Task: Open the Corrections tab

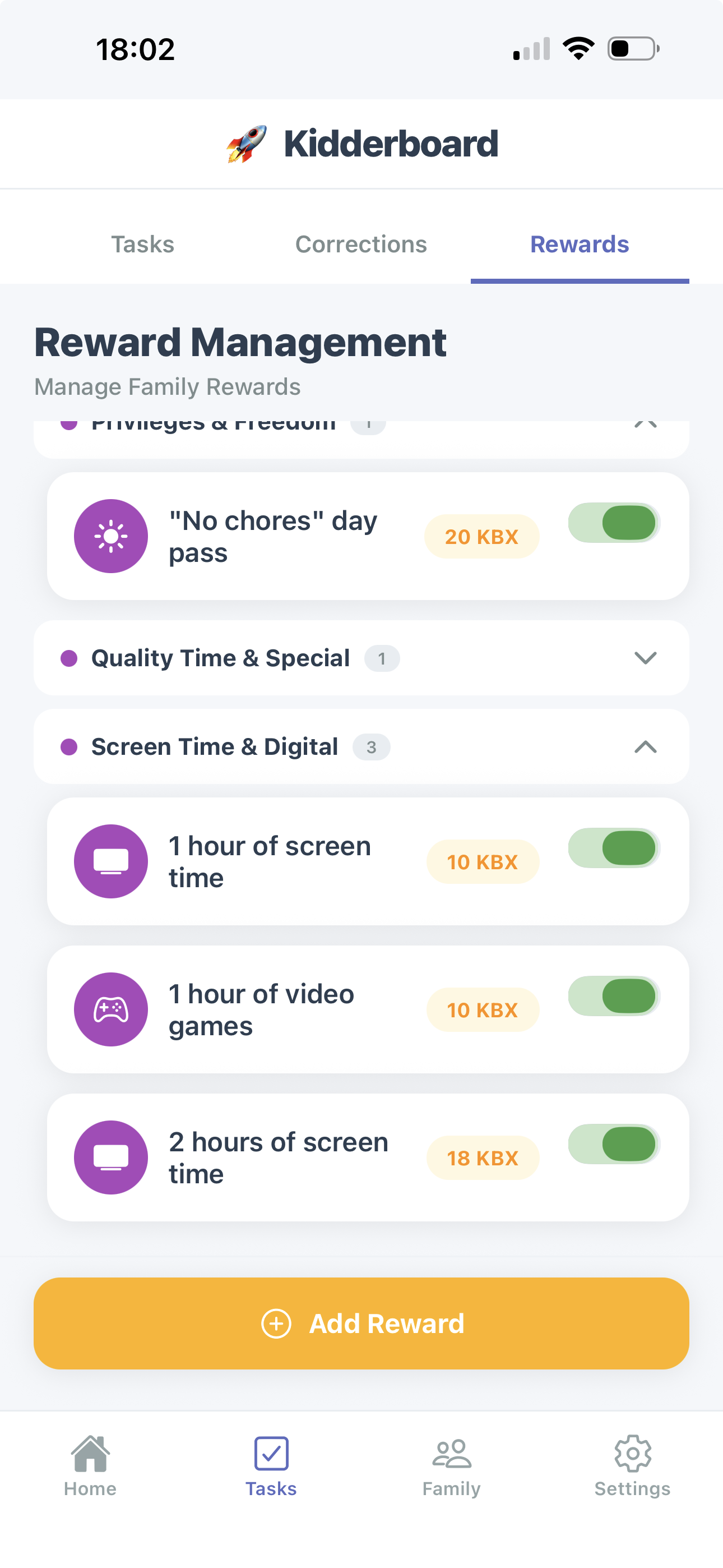Action: point(361,243)
